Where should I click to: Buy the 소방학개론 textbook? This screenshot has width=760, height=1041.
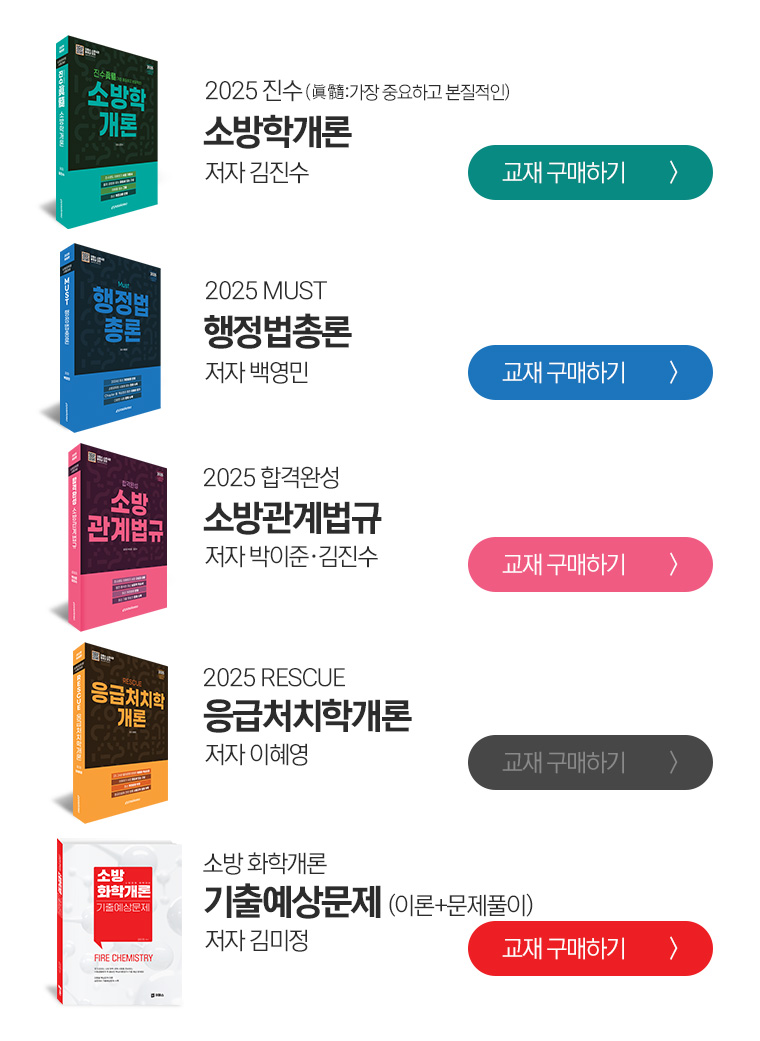click(x=590, y=173)
